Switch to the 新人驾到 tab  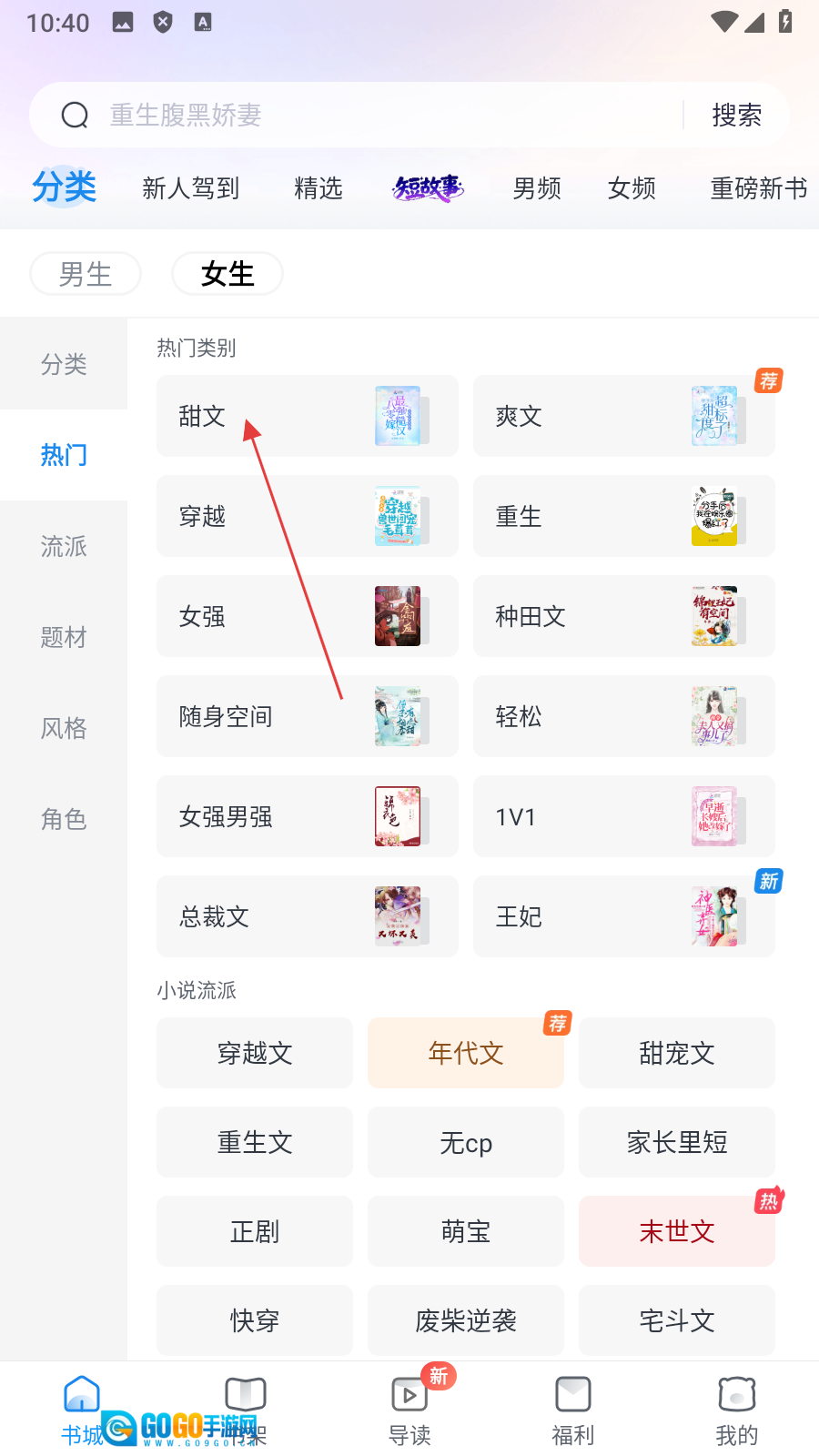191,188
